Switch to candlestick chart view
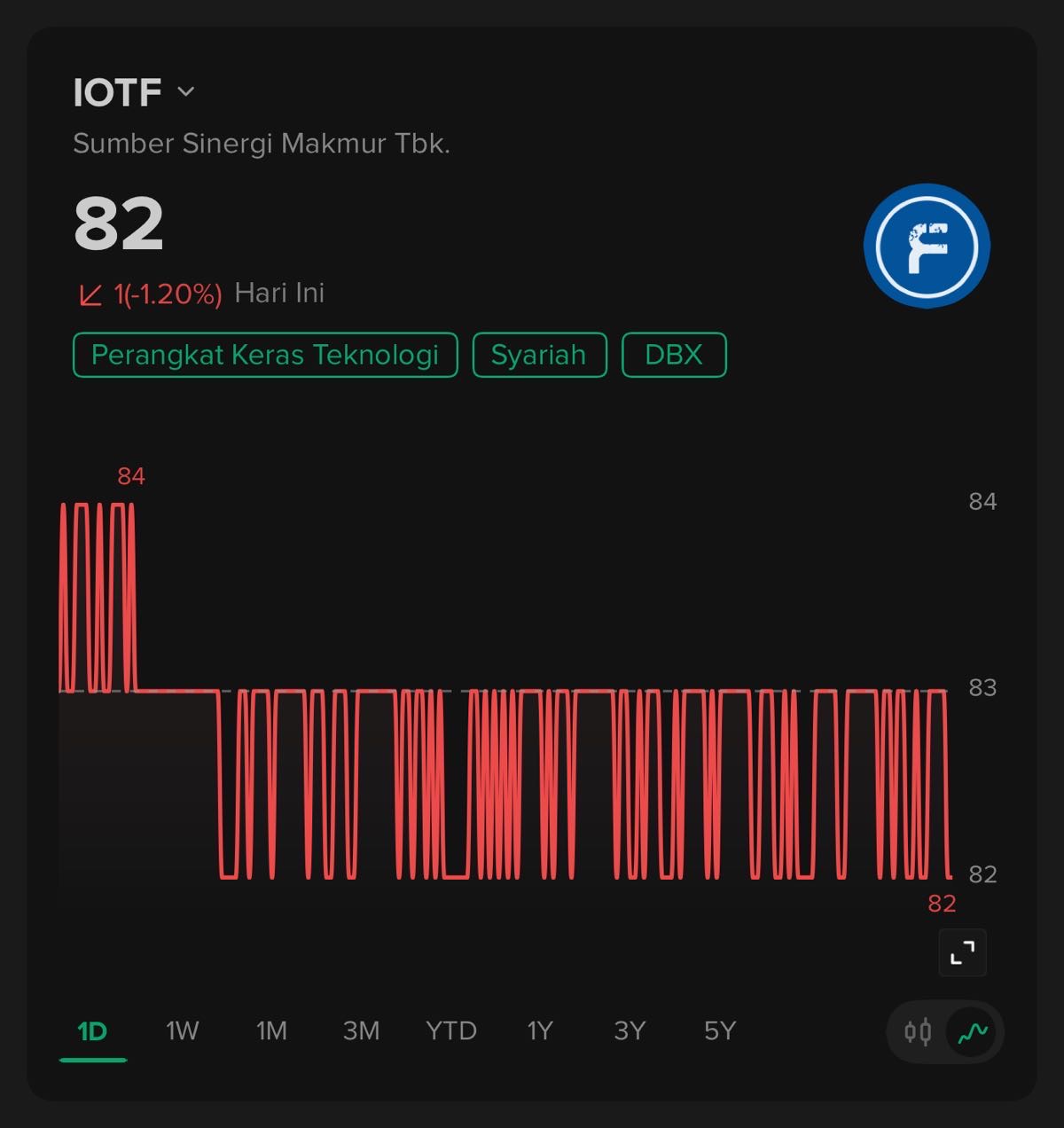Image resolution: width=1064 pixels, height=1128 pixels. coord(918,1031)
